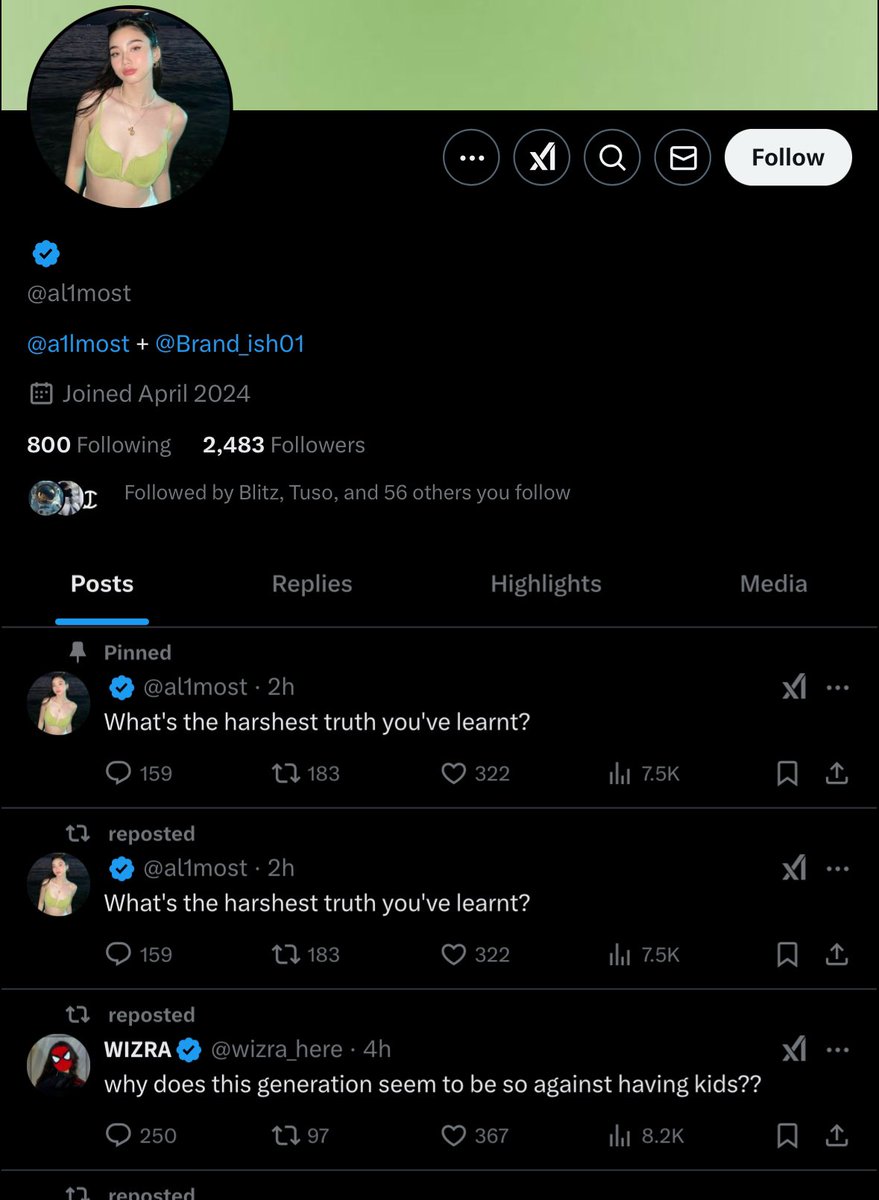Switch to the Highlights tab
Screen dimensions: 879x1200
(546, 584)
